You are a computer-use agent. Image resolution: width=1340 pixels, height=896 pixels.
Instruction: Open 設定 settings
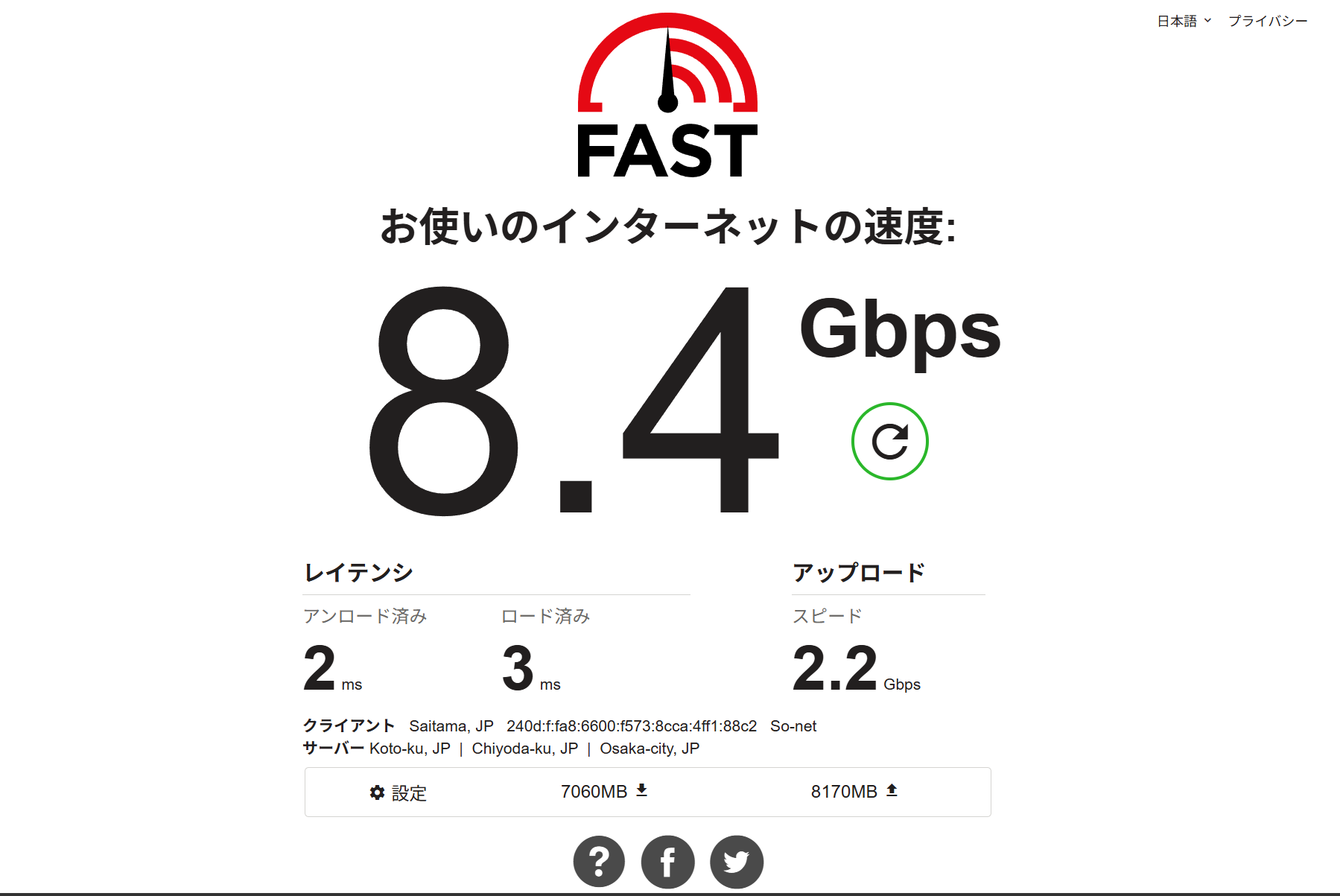tap(398, 792)
